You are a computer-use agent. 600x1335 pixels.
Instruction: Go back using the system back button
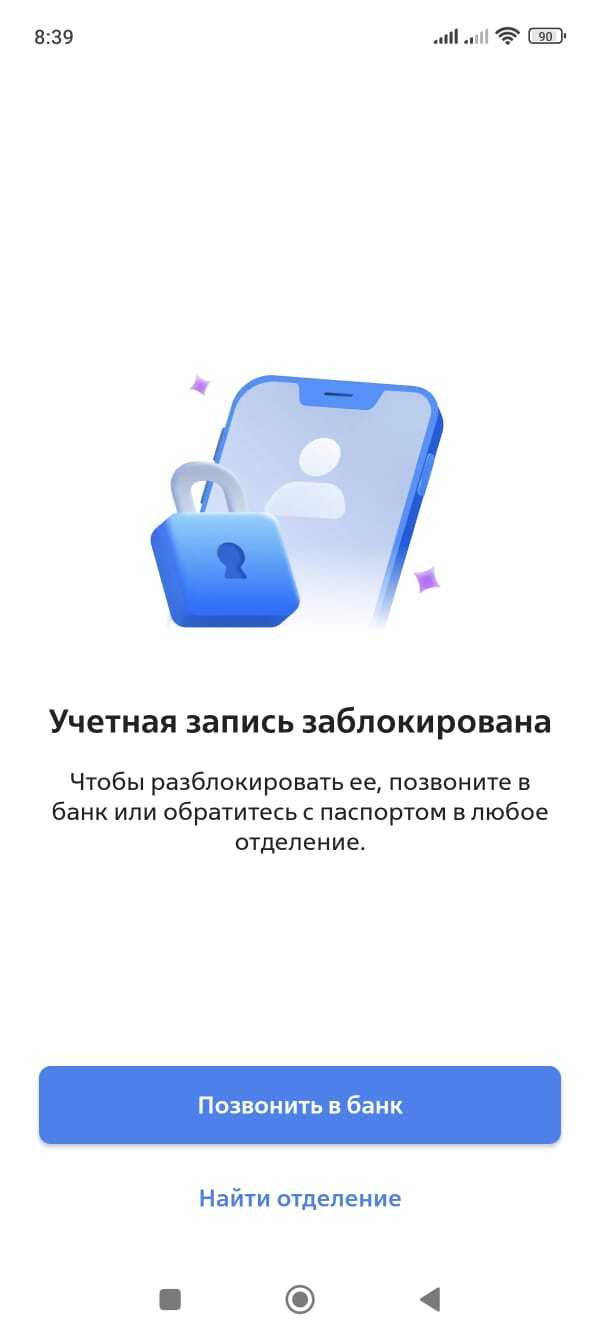(x=430, y=1299)
